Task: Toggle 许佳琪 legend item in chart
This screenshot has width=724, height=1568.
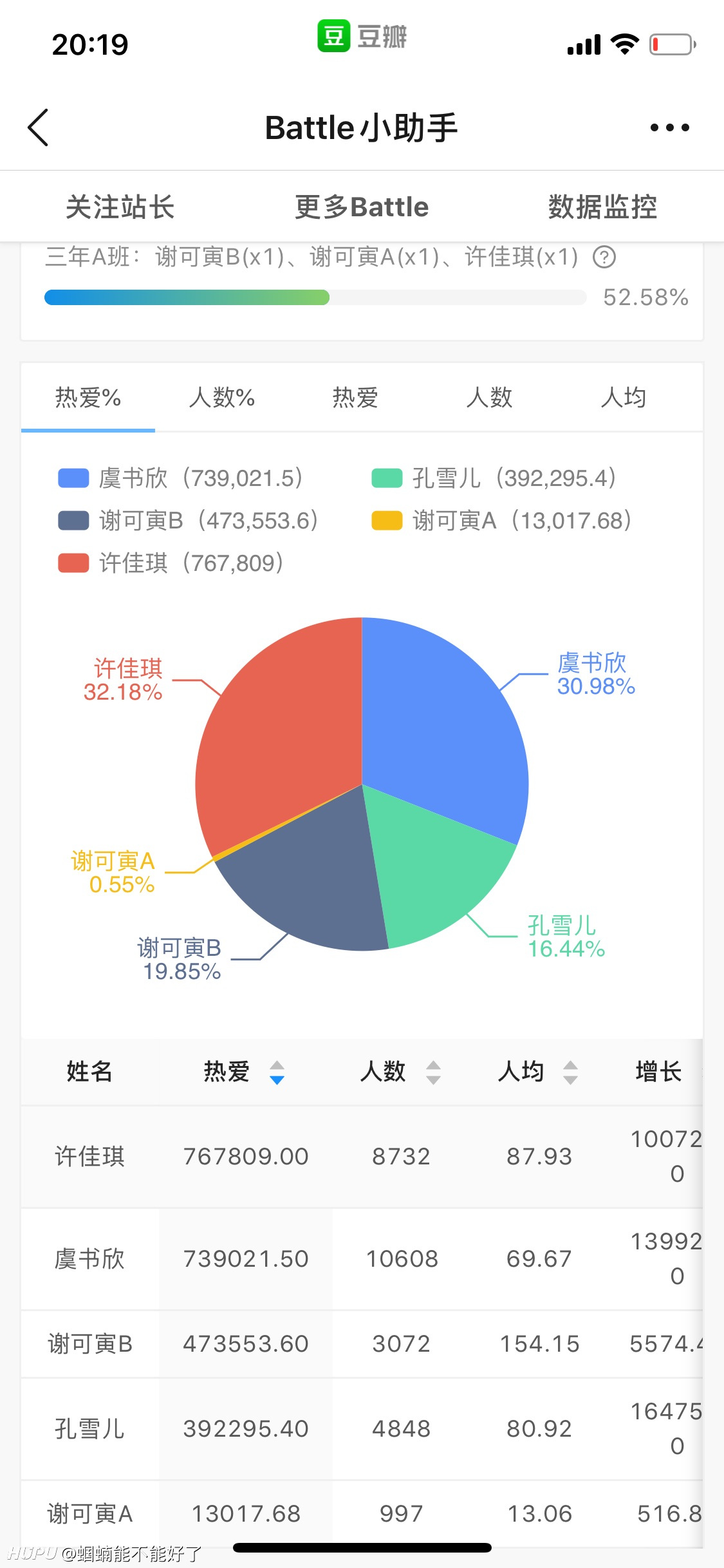Action: click(x=171, y=563)
